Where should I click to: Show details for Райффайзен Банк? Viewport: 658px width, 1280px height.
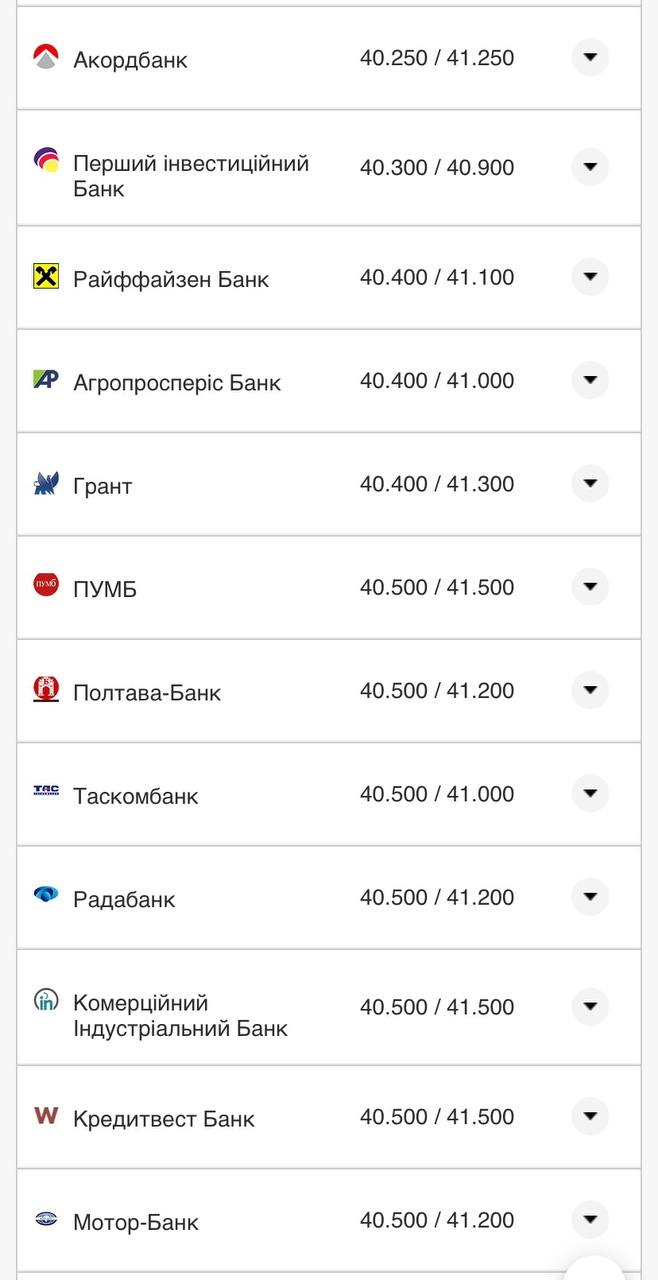pos(590,277)
